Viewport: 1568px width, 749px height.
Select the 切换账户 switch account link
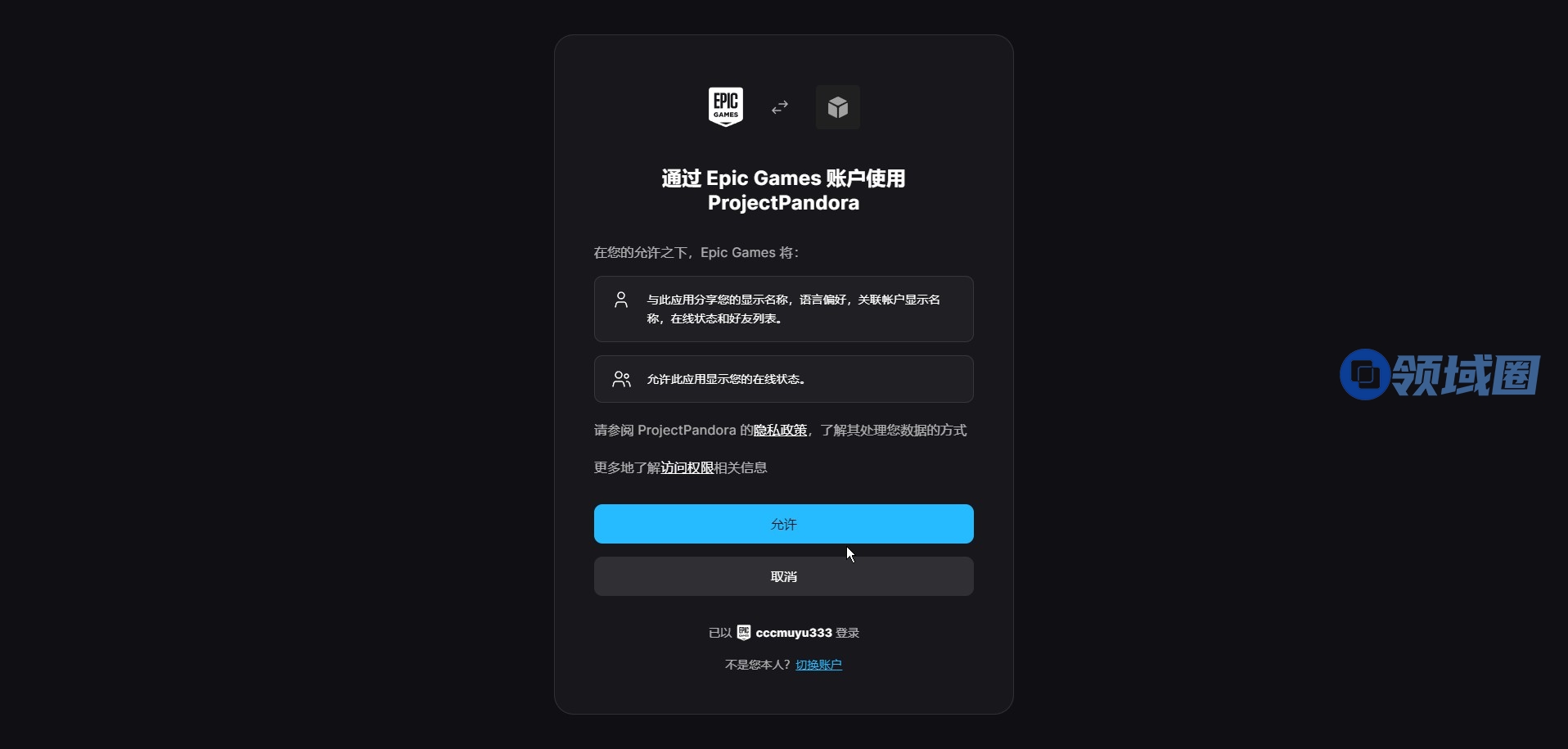click(818, 665)
